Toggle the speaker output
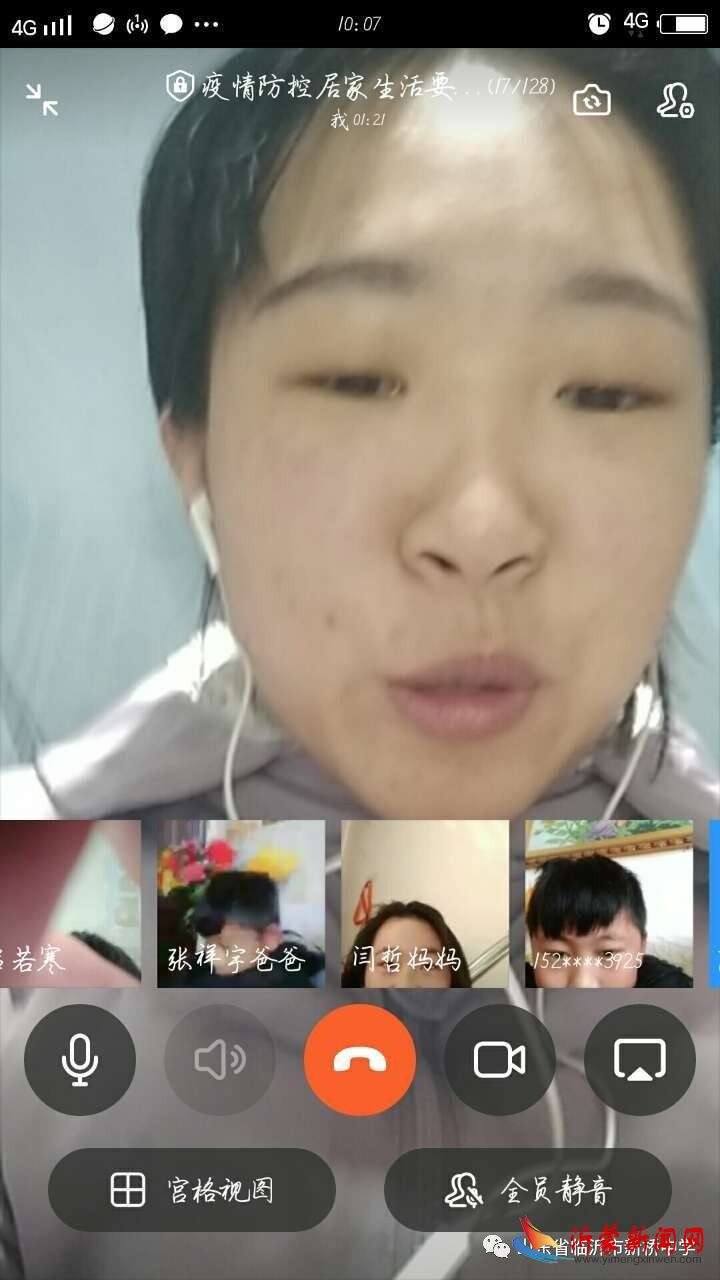The width and height of the screenshot is (720, 1280). tap(220, 1060)
